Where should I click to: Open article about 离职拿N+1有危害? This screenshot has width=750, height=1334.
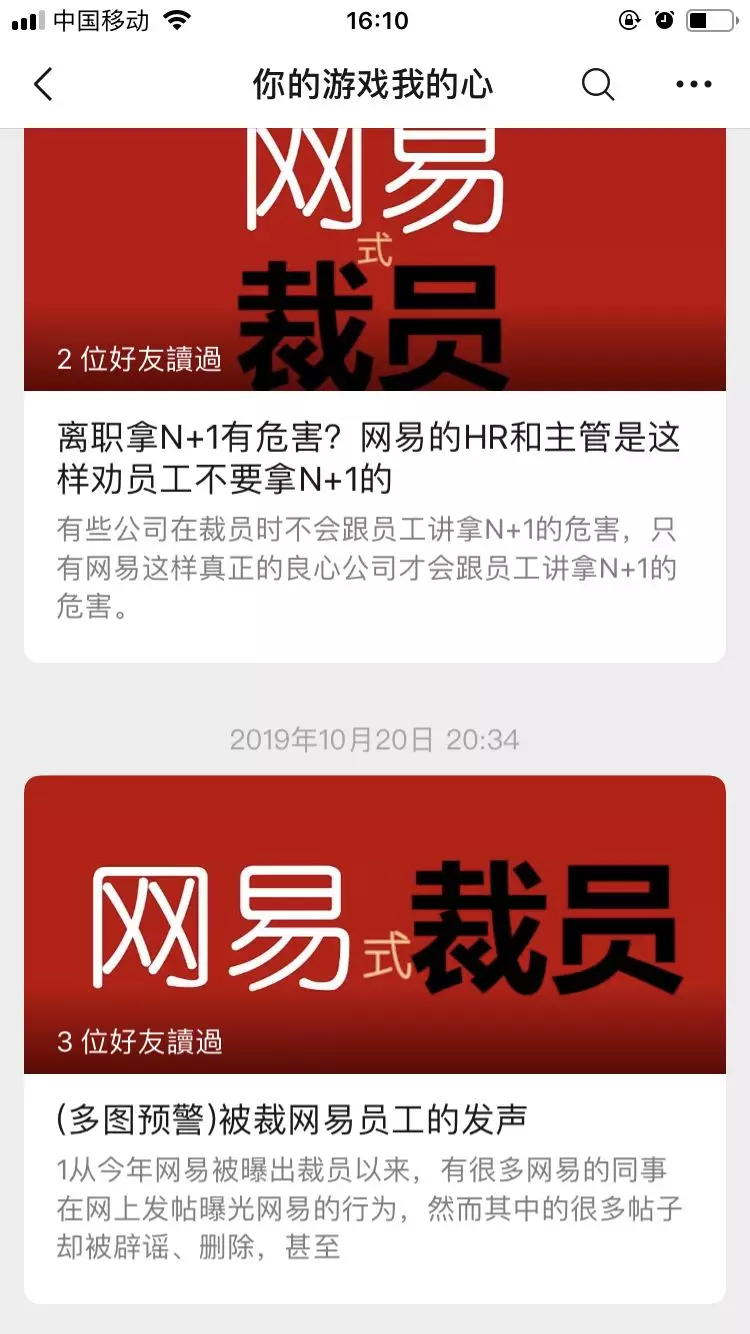coord(370,458)
